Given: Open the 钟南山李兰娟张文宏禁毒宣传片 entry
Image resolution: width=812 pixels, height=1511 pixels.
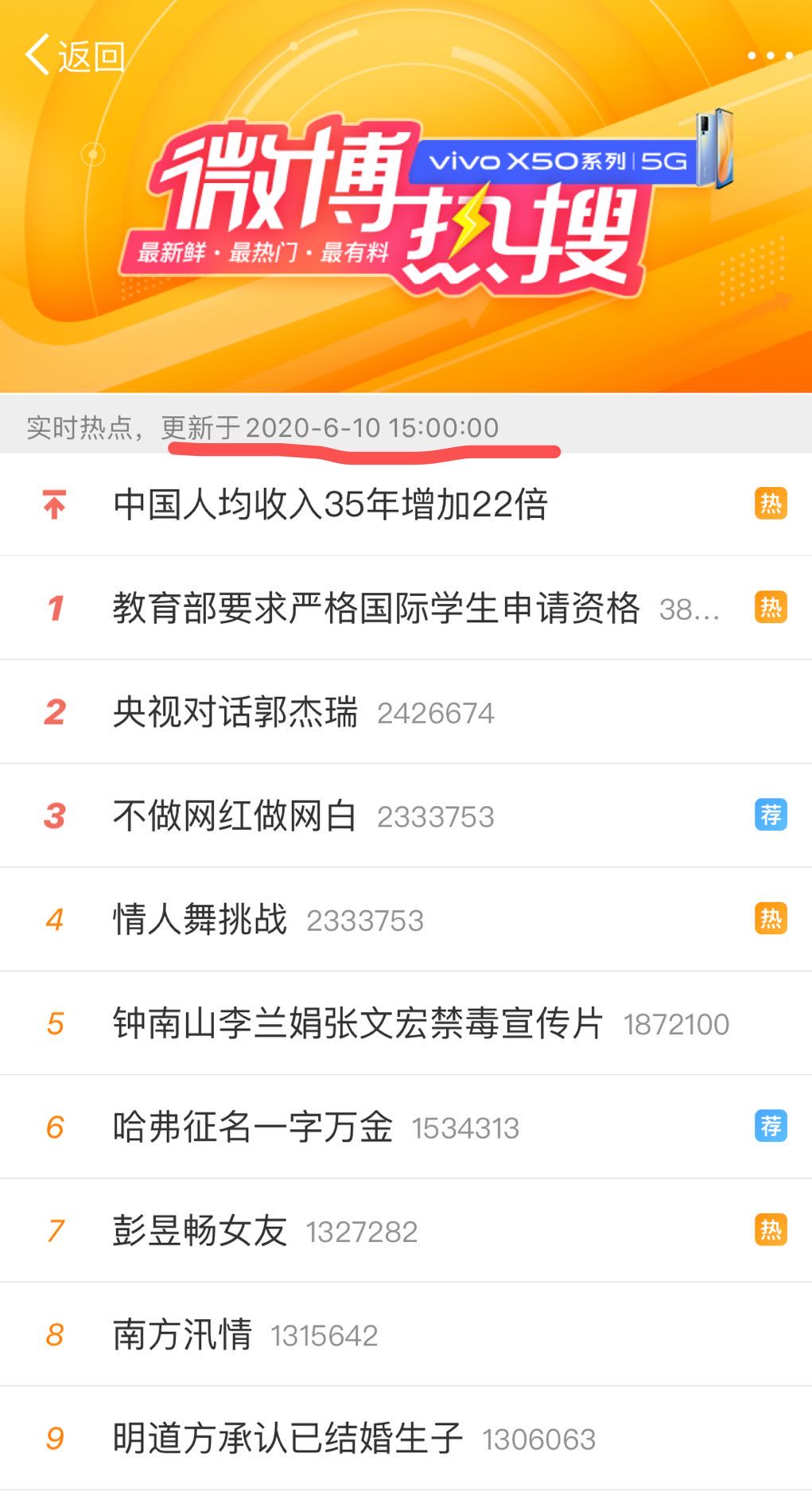Looking at the screenshot, I should coord(358,1023).
